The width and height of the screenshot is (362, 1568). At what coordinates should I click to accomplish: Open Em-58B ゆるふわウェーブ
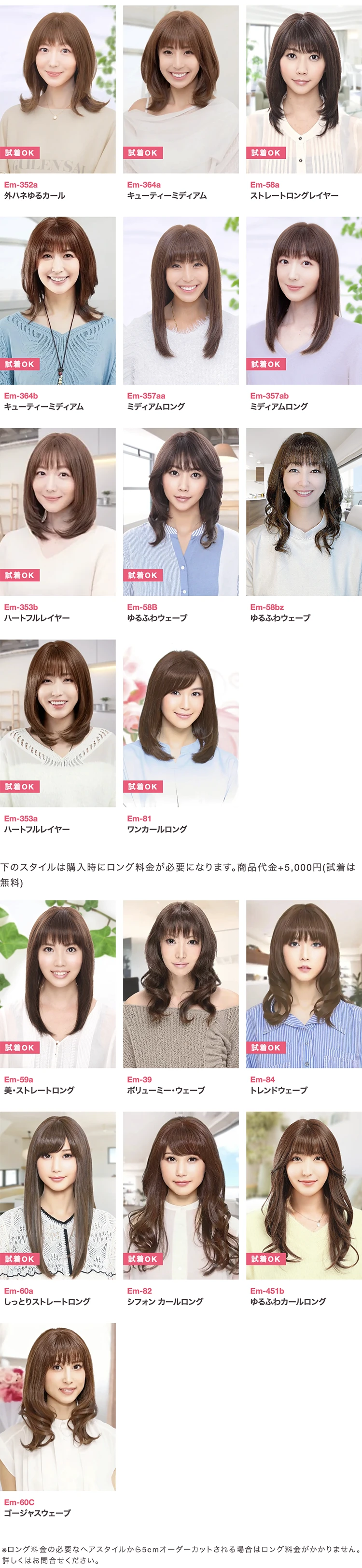[x=181, y=512]
